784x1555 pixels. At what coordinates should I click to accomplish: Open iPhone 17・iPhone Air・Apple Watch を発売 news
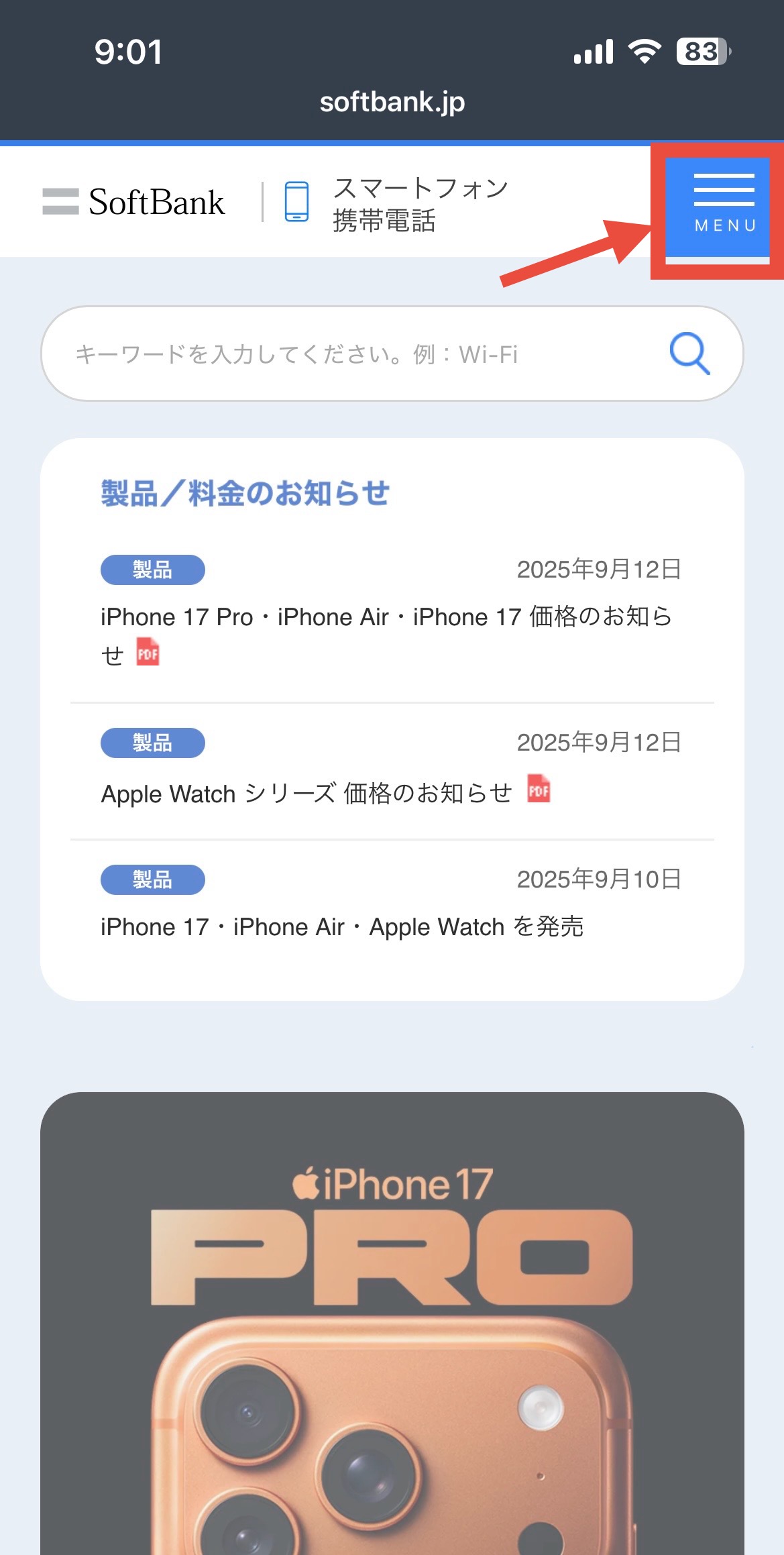click(342, 927)
